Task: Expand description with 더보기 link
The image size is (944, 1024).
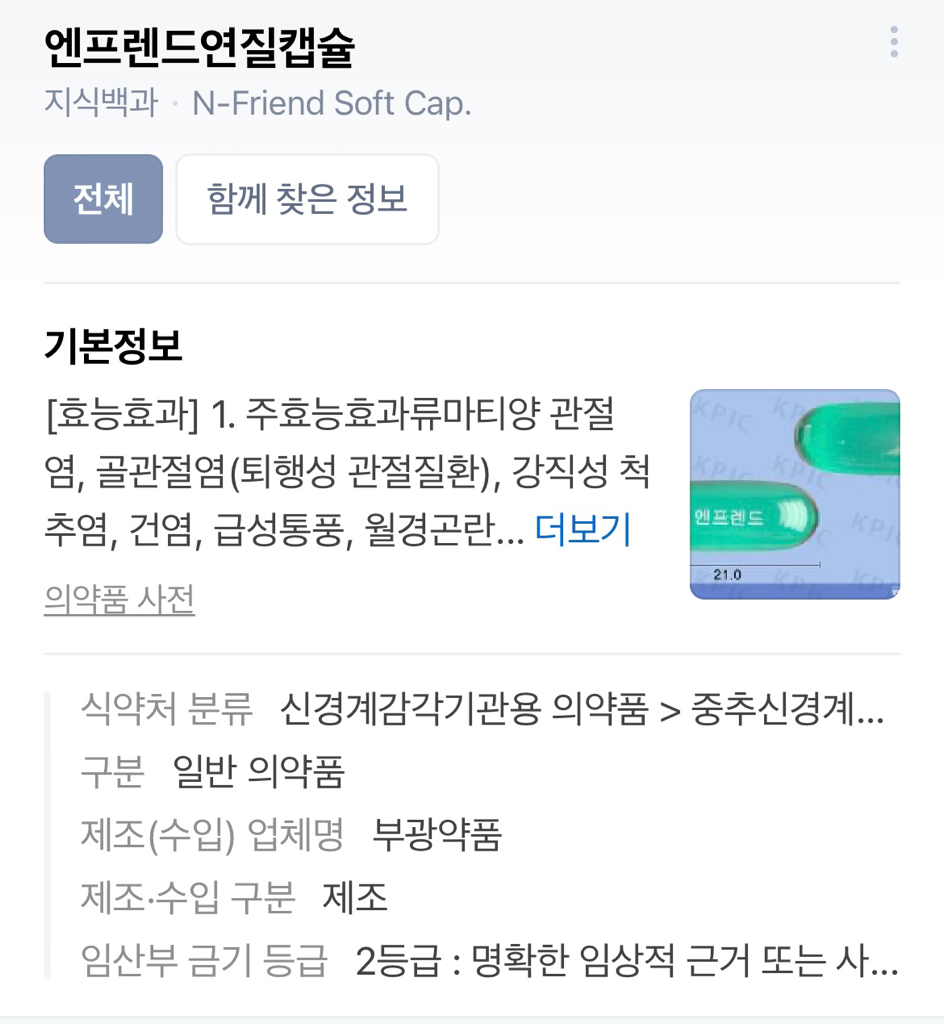Action: coord(582,530)
